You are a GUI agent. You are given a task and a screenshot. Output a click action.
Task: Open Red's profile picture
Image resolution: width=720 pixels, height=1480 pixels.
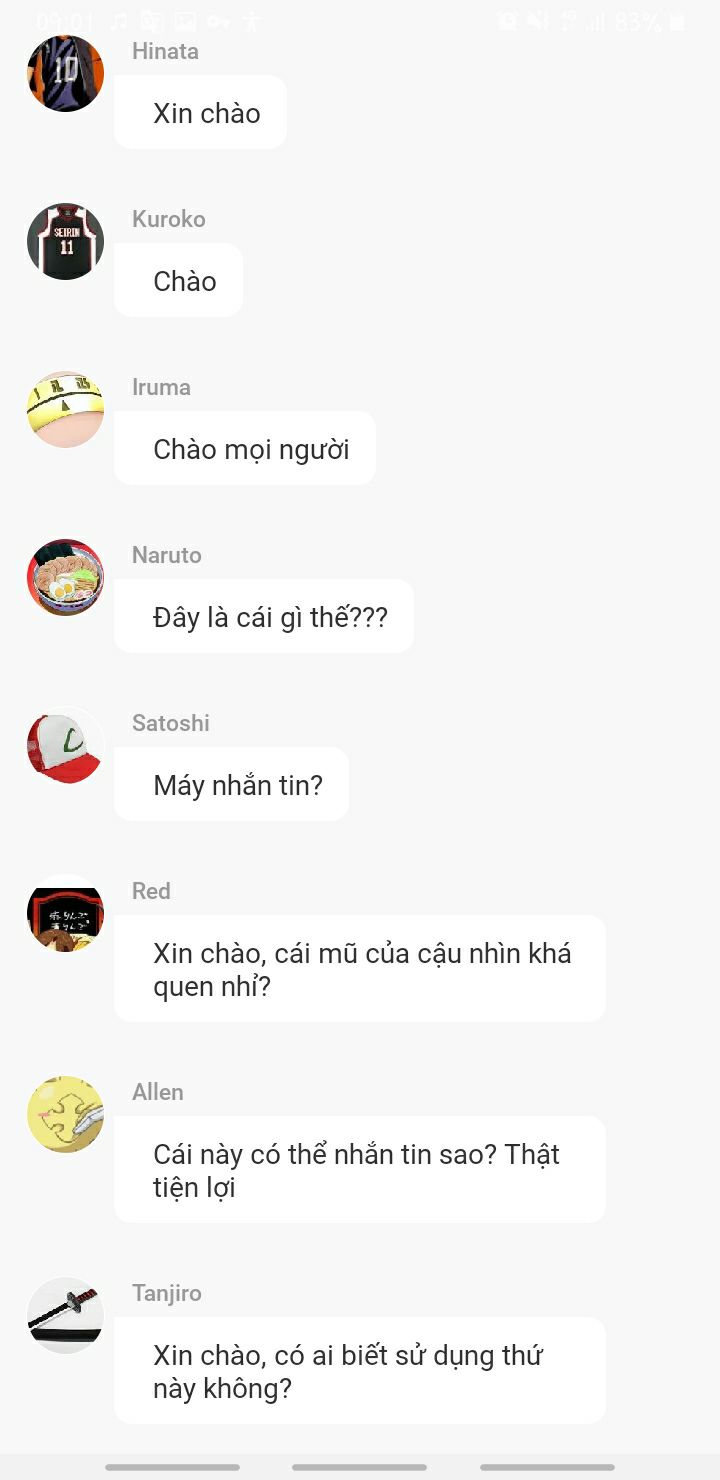click(x=65, y=913)
